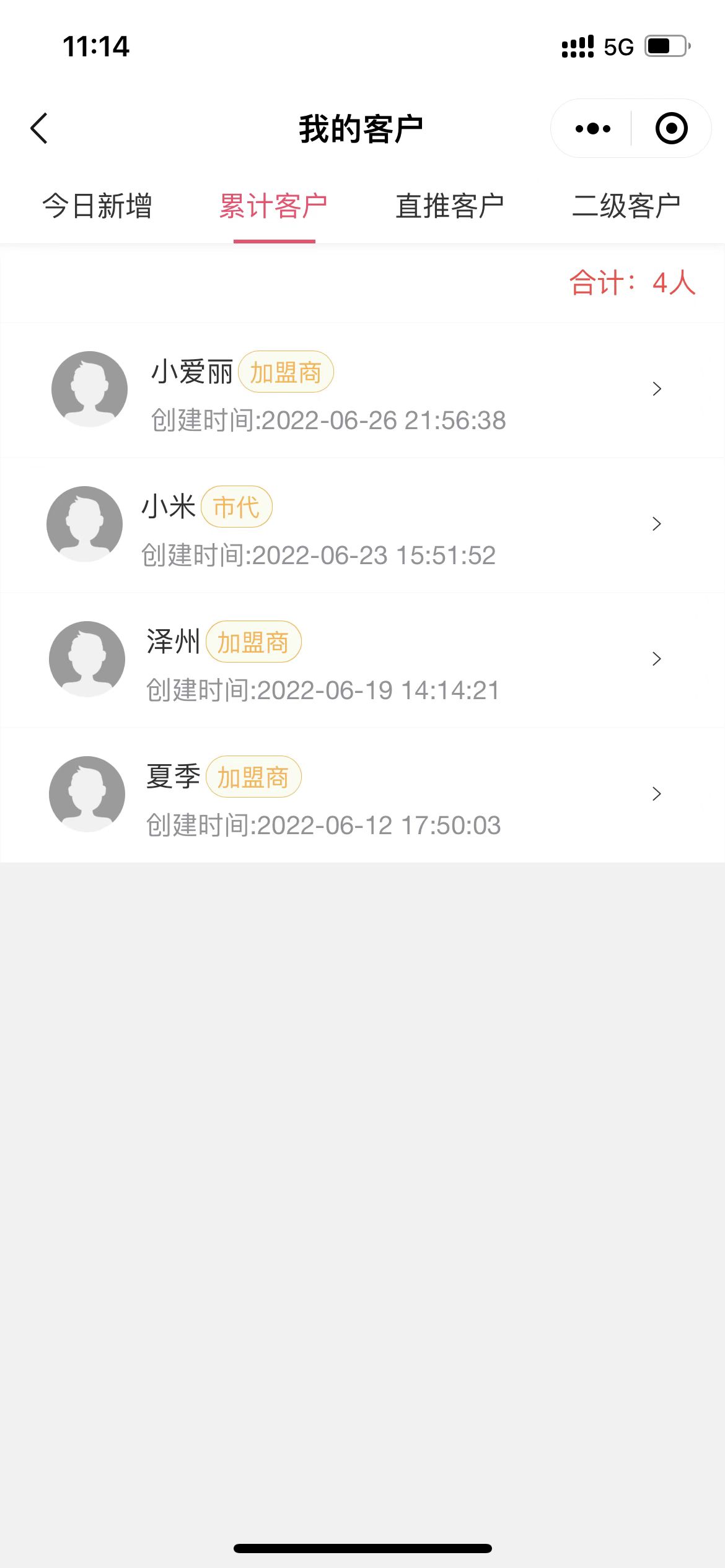Close the mini program via the circle icon
Screen dimensions: 725x1568
(x=671, y=129)
